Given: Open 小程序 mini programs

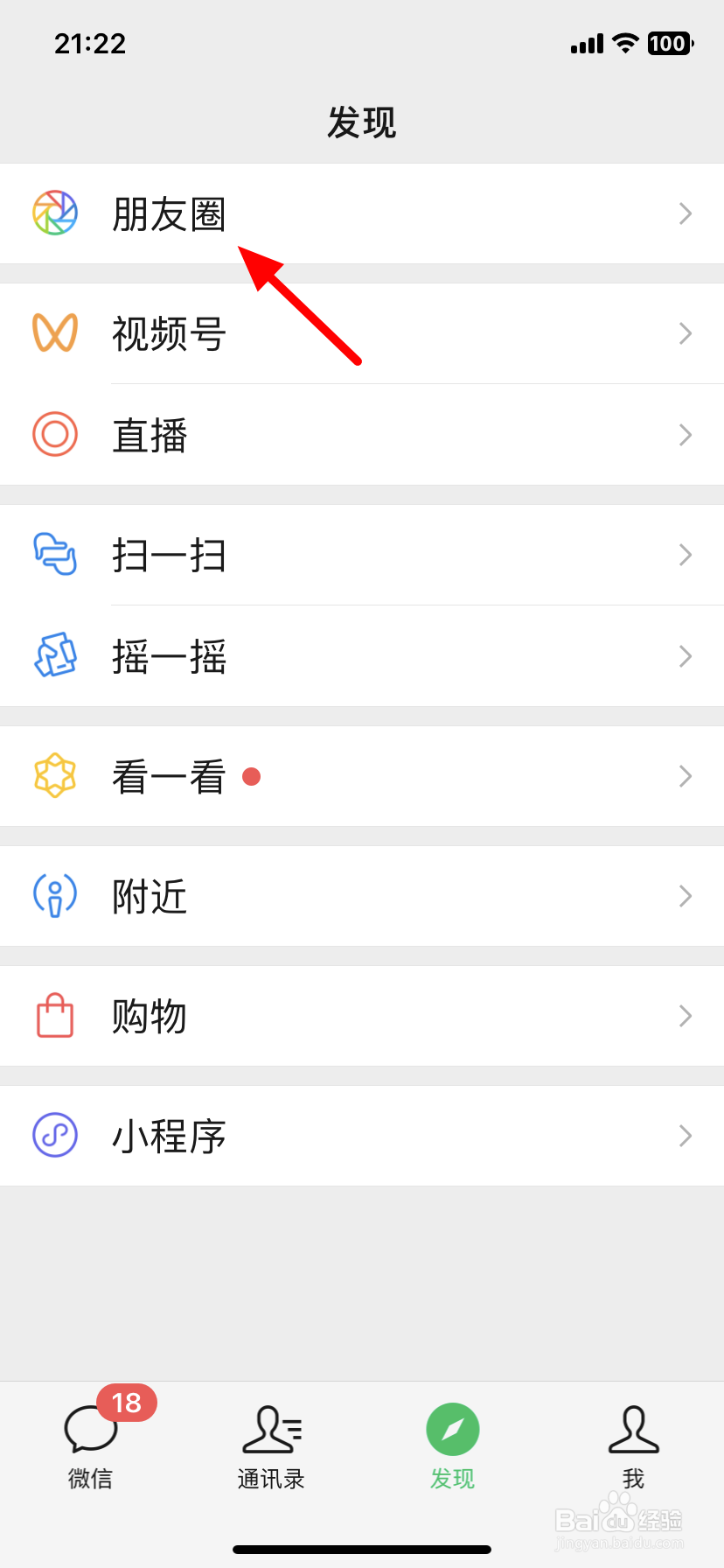Looking at the screenshot, I should [x=362, y=1136].
